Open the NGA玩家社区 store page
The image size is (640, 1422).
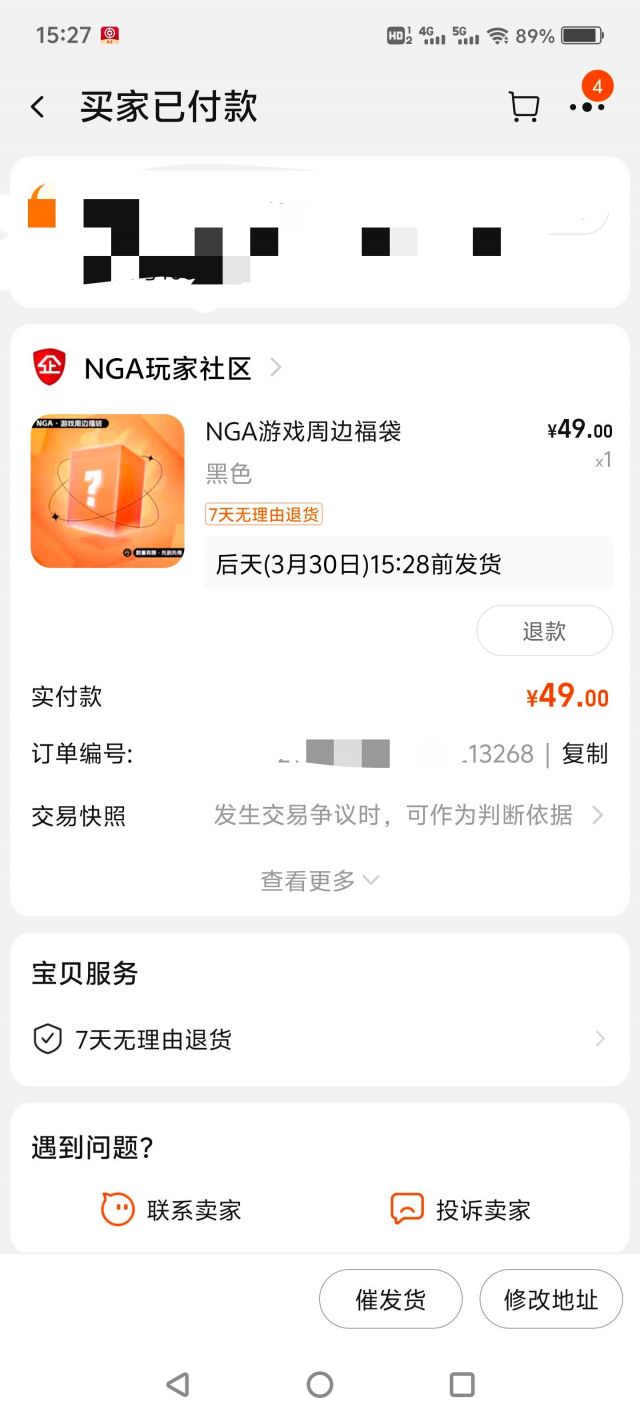[167, 368]
